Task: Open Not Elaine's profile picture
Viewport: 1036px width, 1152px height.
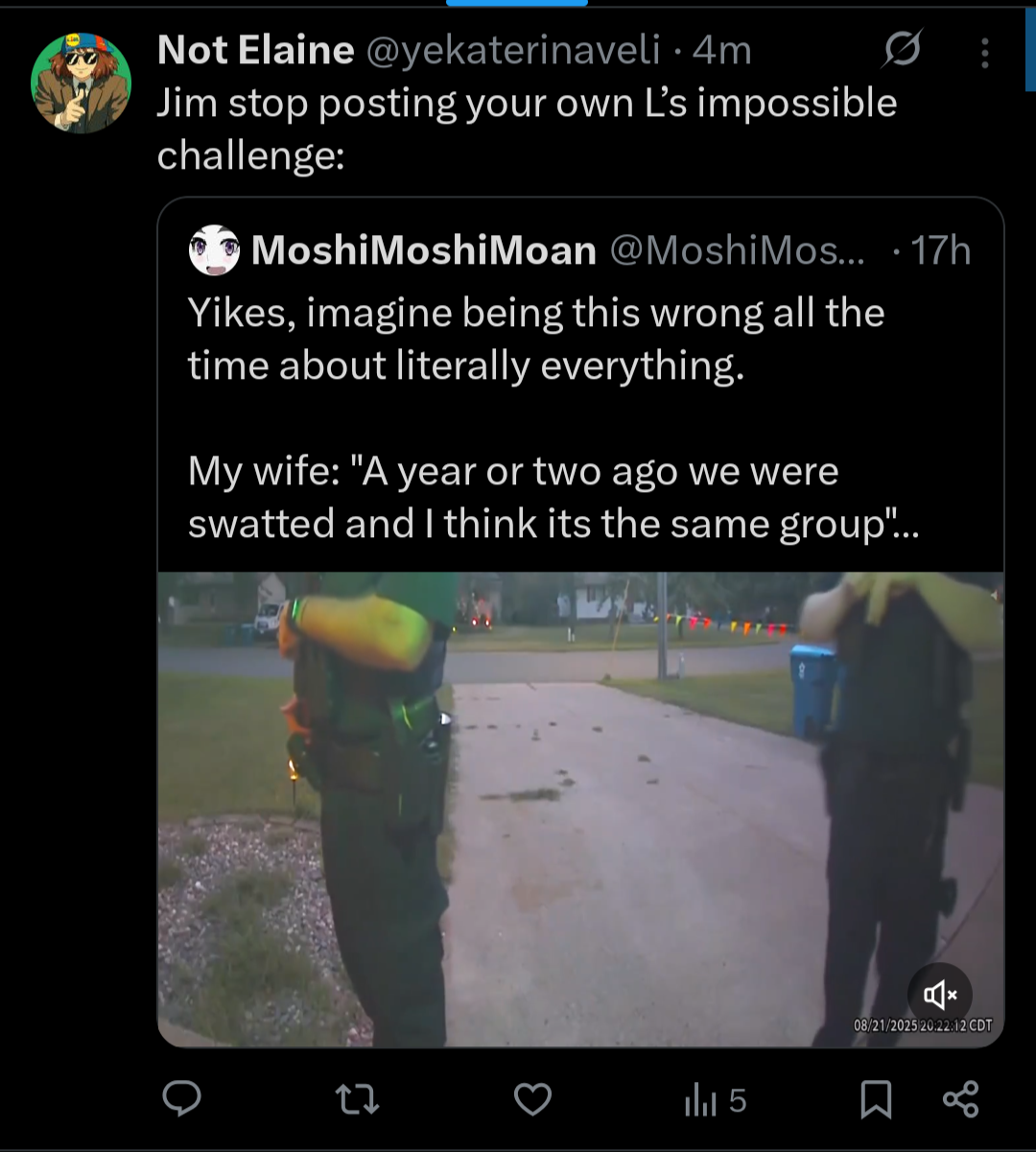Action: (x=81, y=83)
